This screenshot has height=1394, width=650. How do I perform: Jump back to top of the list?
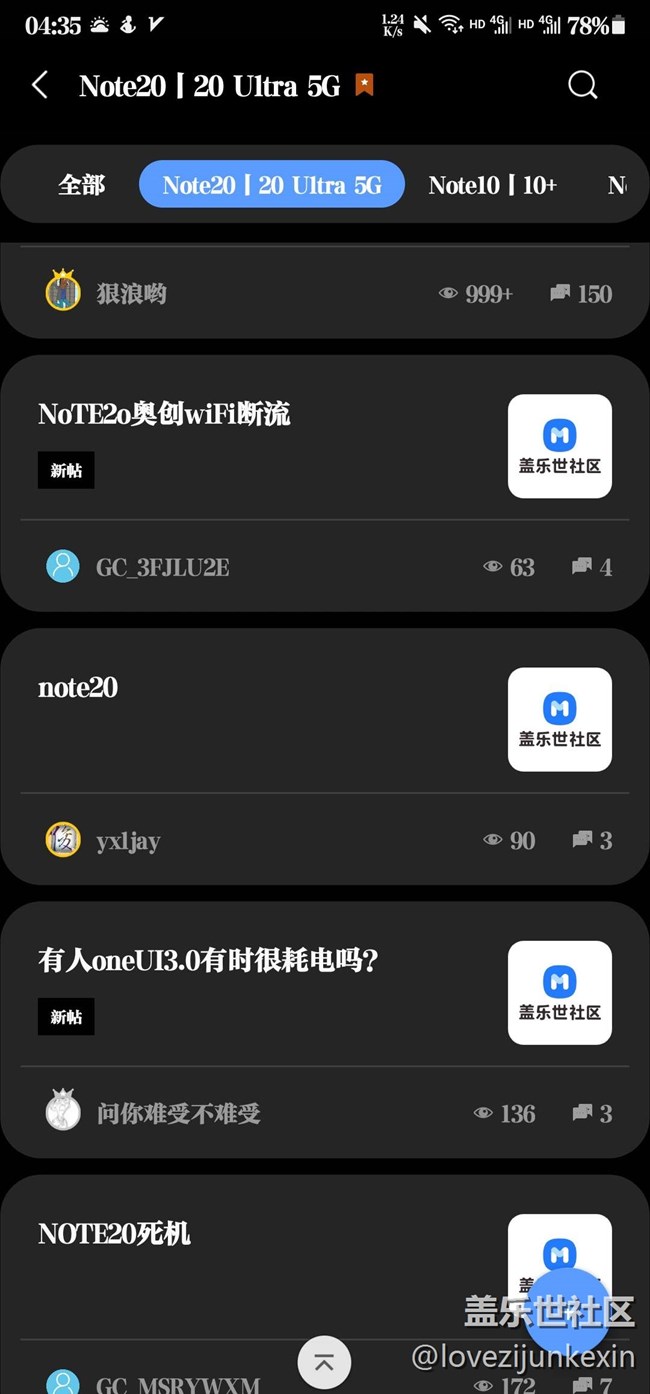[x=324, y=1362]
